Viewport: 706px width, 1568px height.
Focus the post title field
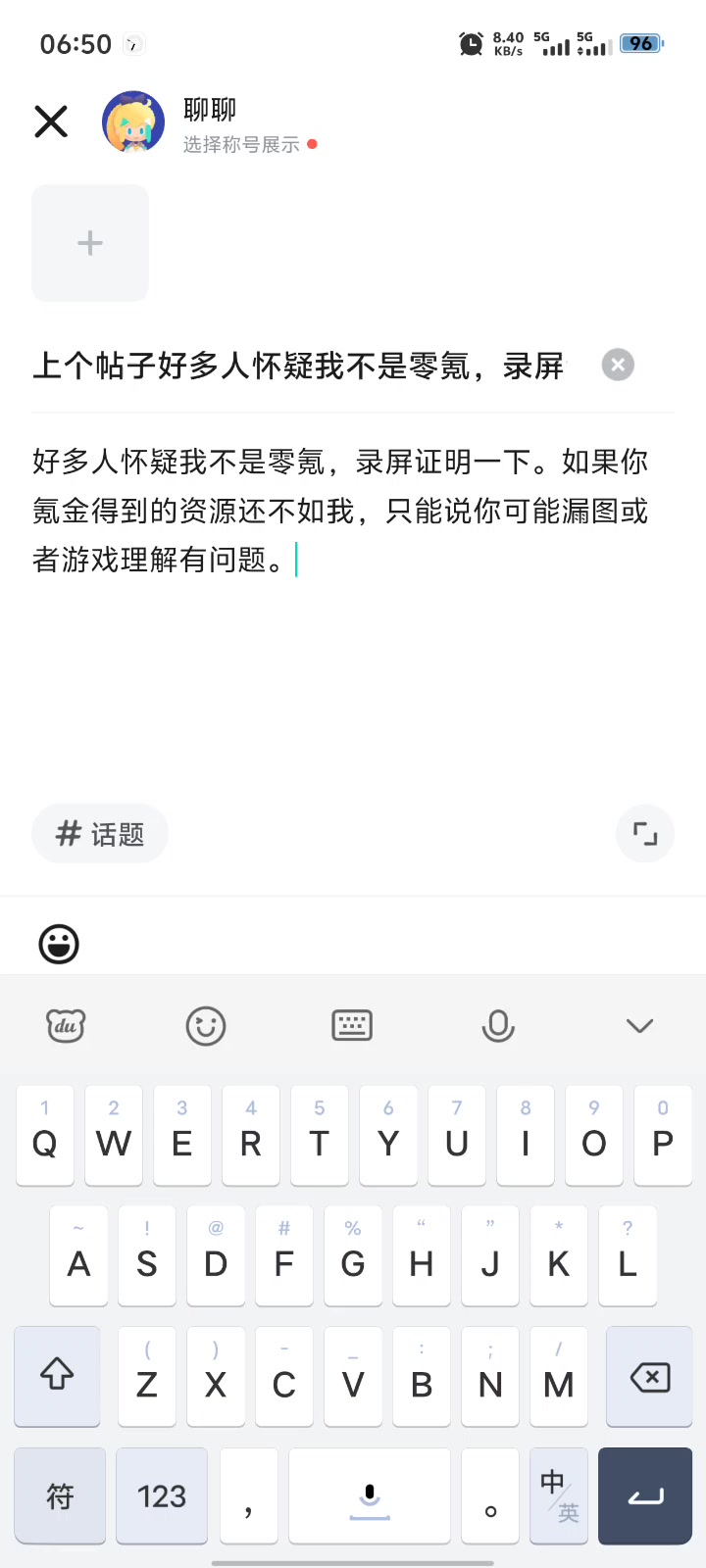(x=299, y=366)
